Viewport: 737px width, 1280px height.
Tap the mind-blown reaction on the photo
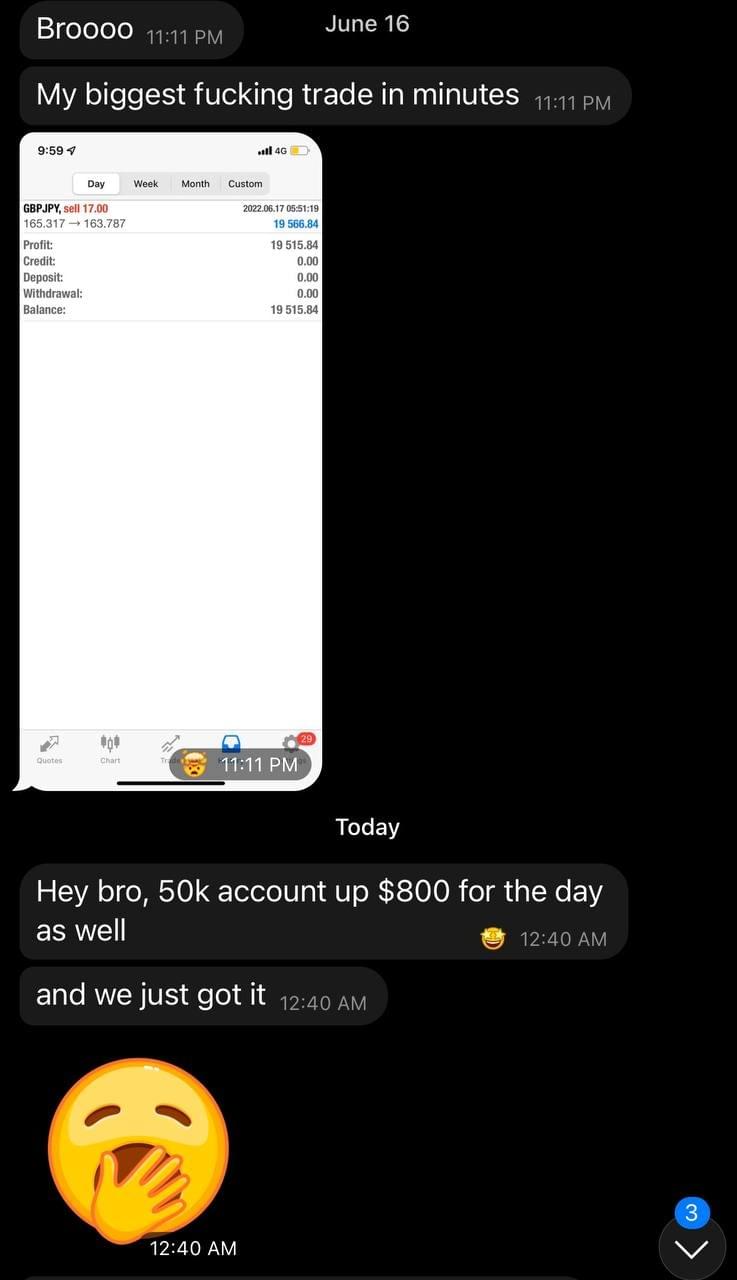point(195,765)
